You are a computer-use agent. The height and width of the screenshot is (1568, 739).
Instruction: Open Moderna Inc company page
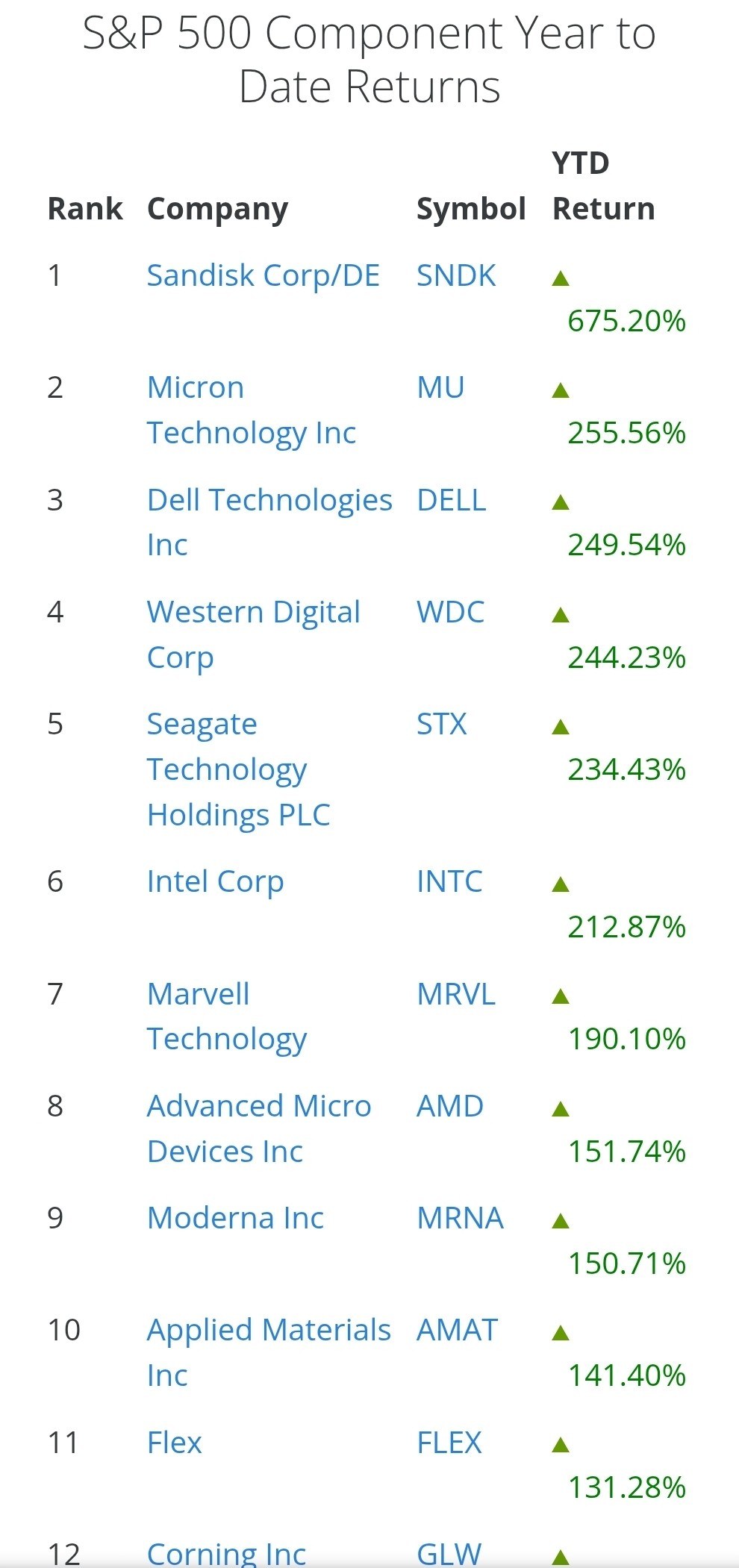[236, 1218]
